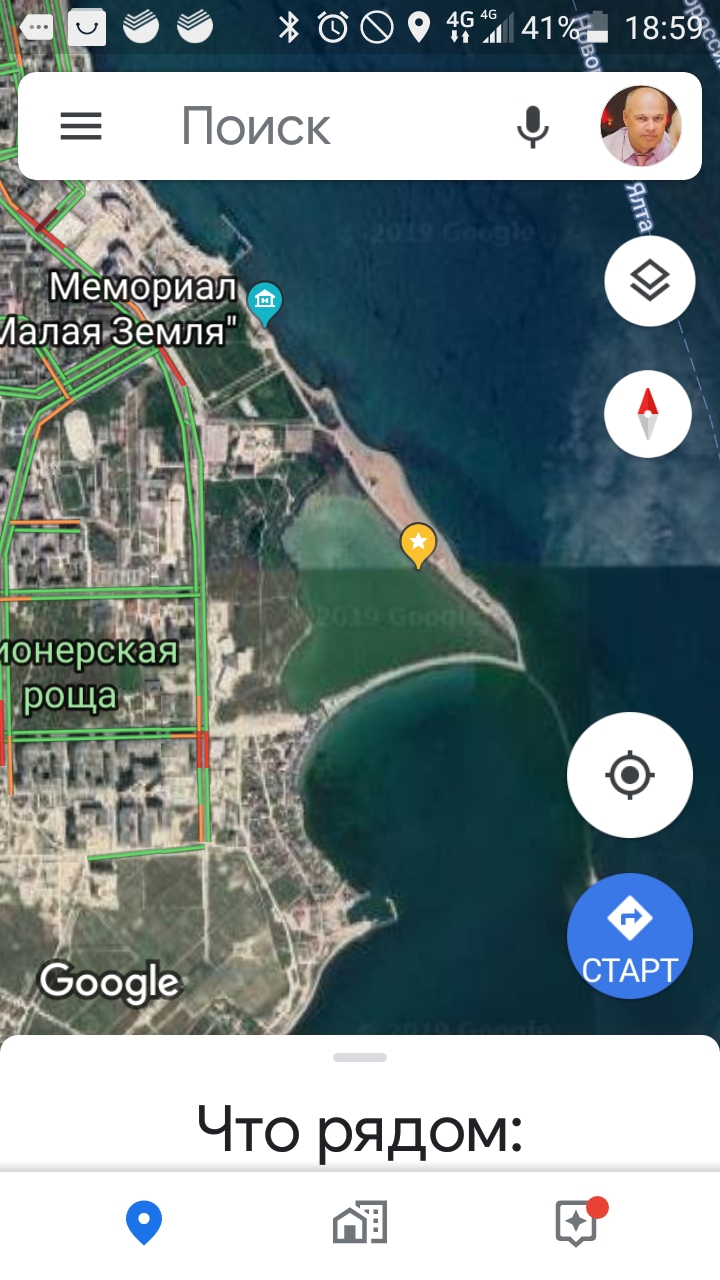Screen dimensions: 720x1280
Task: Switch to the commute buildings tab
Action: pos(360,1223)
